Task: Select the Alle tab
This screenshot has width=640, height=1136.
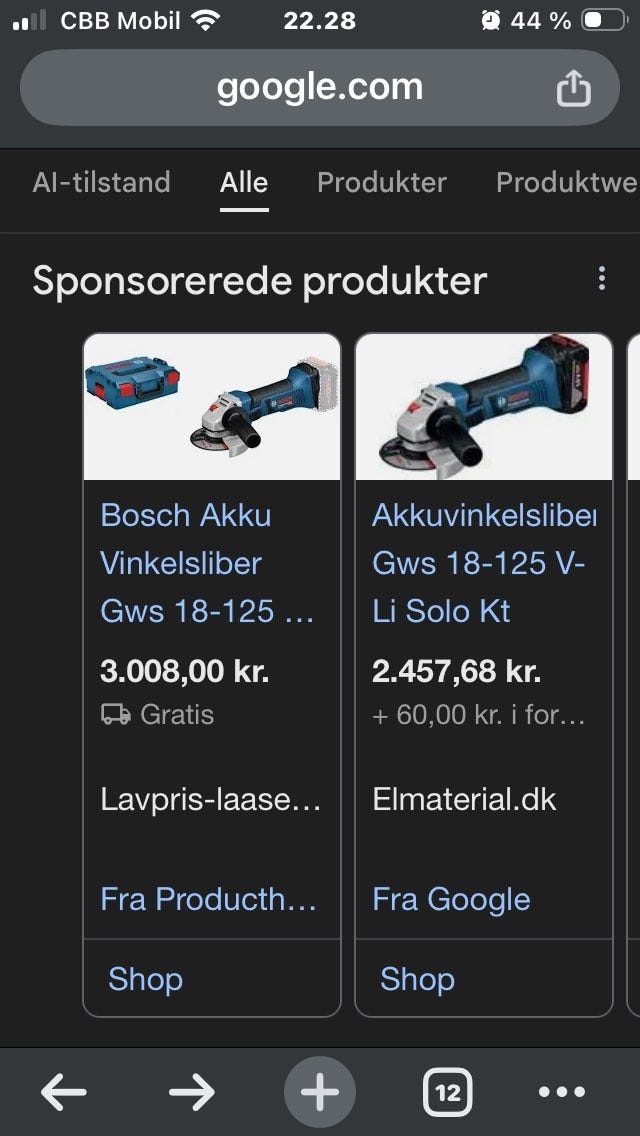Action: 244,182
